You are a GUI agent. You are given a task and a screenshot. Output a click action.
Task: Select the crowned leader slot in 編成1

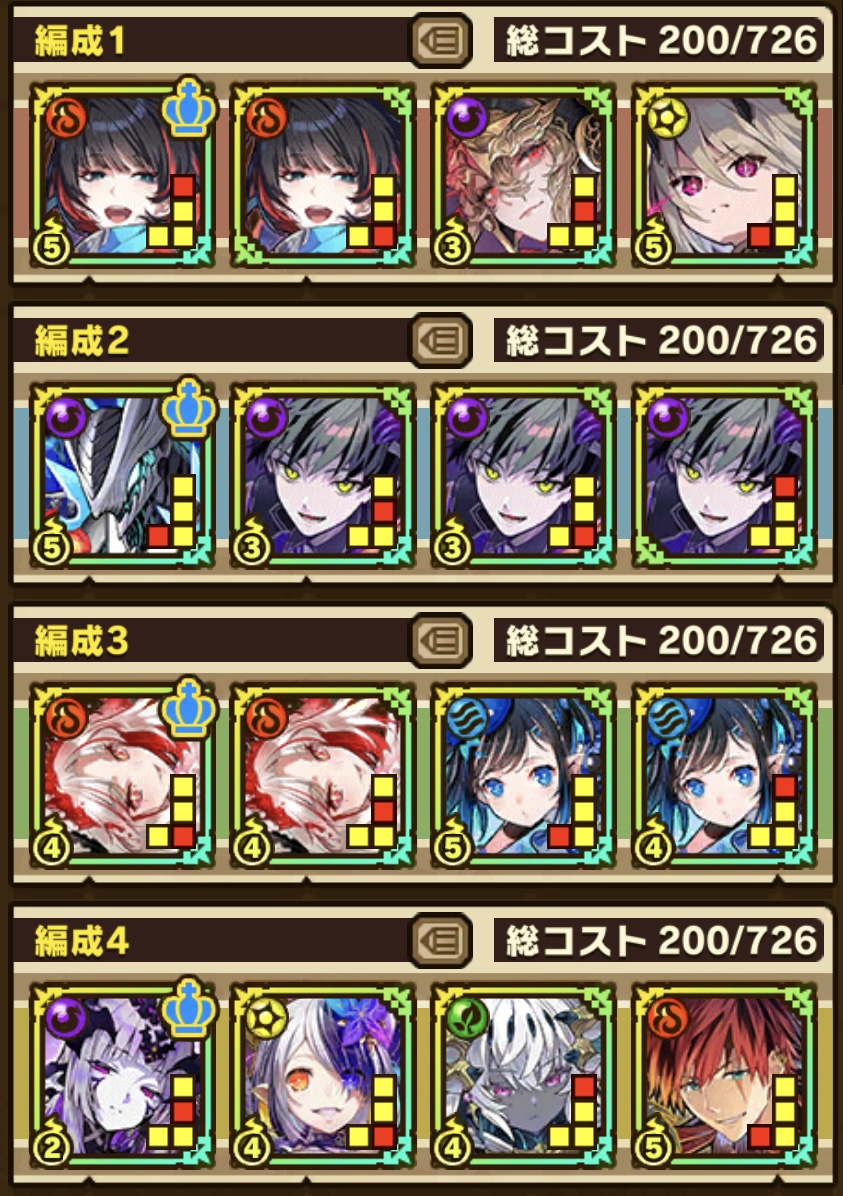[x=122, y=172]
